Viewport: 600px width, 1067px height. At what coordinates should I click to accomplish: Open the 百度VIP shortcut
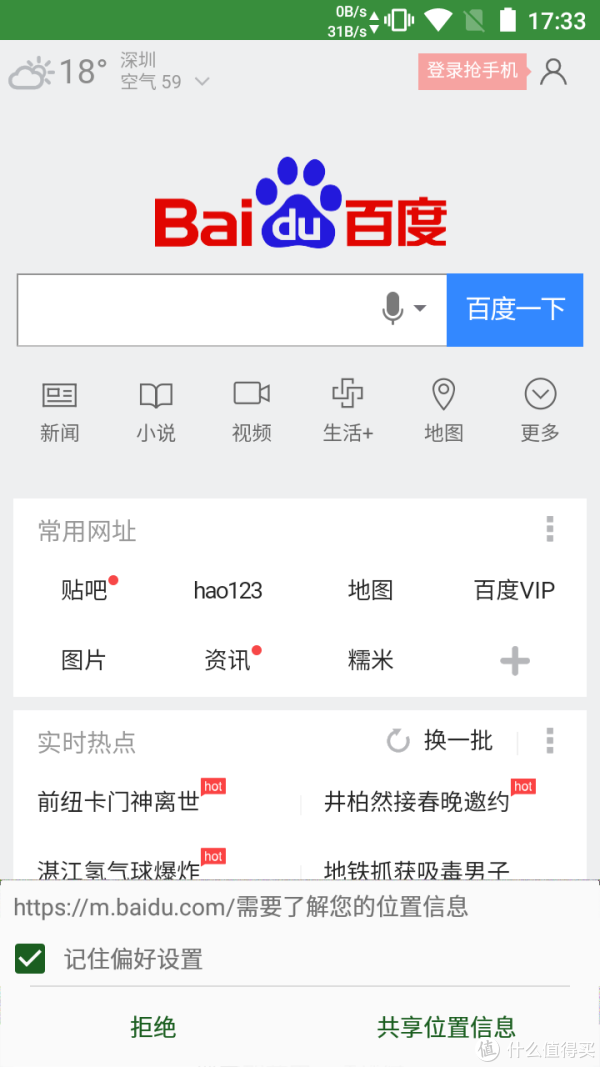pyautogui.click(x=514, y=590)
